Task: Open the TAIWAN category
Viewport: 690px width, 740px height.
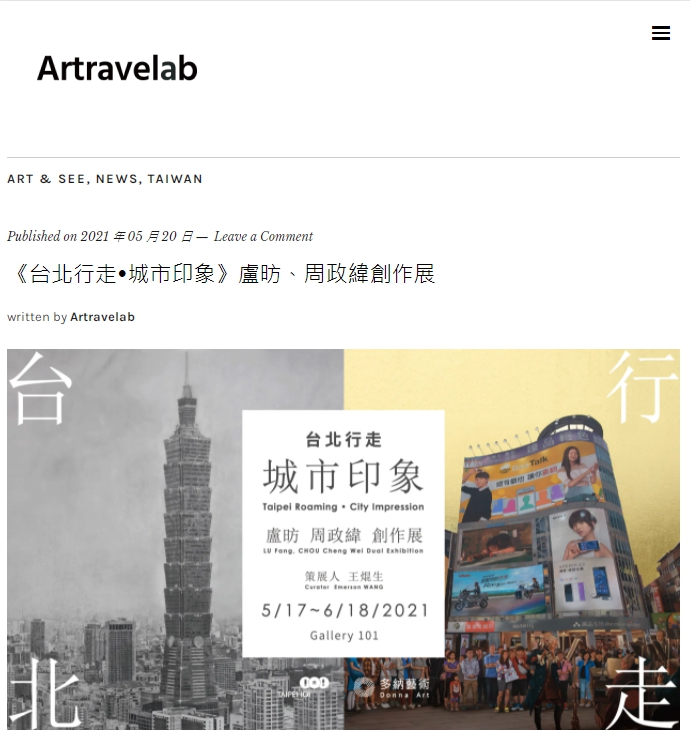Action: [175, 179]
